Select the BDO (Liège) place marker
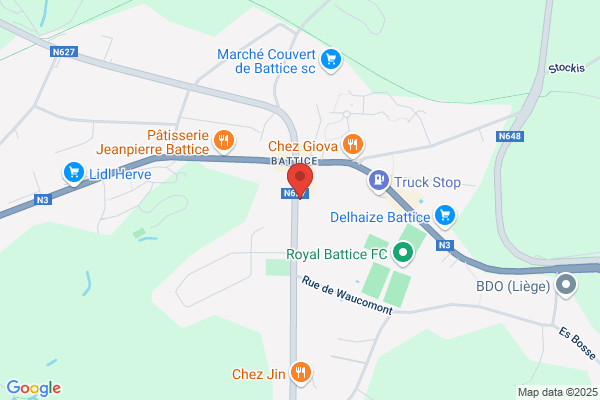This screenshot has width=600, height=400. click(566, 285)
